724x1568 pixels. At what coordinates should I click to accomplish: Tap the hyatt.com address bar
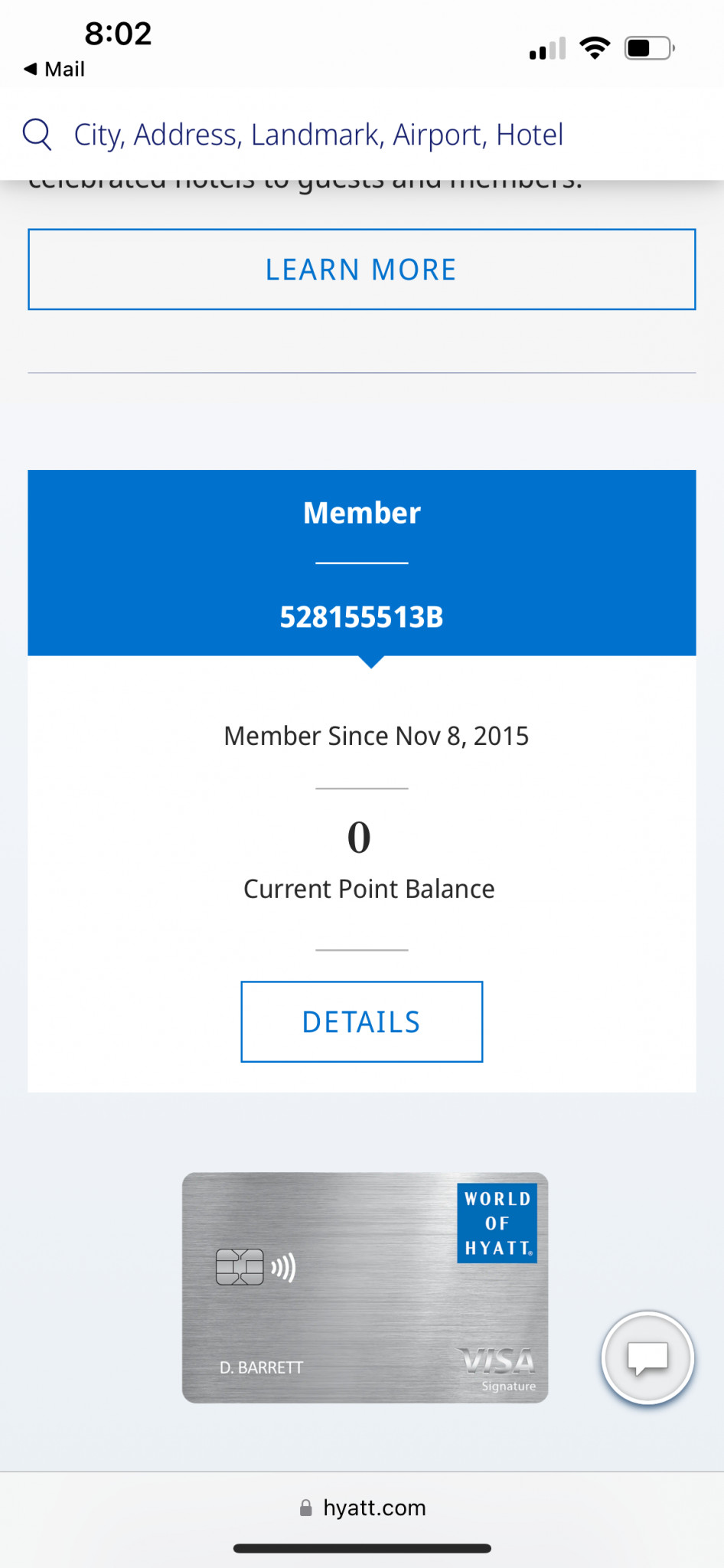pyautogui.click(x=363, y=1508)
